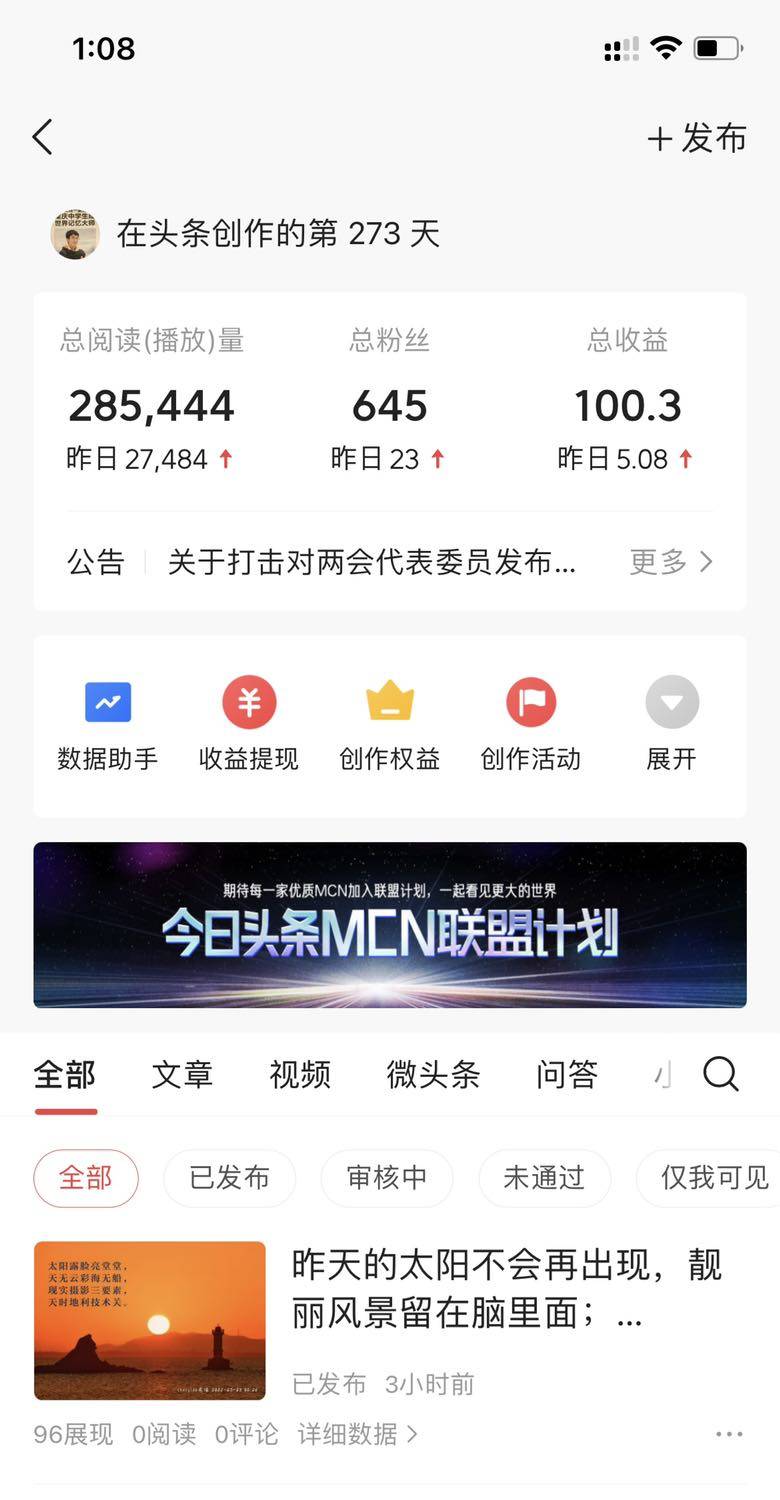Image resolution: width=780 pixels, height=1500 pixels.
Task: Switch to the 文章 tab
Action: (x=182, y=1075)
